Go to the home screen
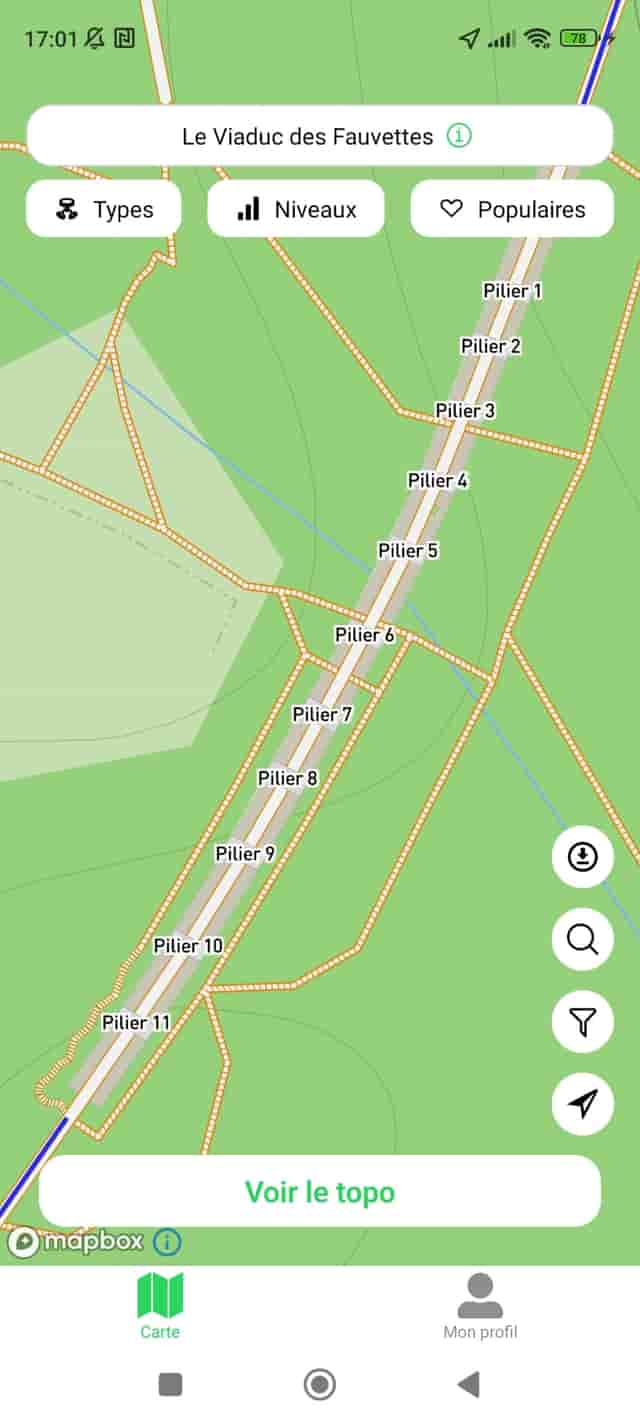This screenshot has height=1423, width=640. click(319, 1384)
